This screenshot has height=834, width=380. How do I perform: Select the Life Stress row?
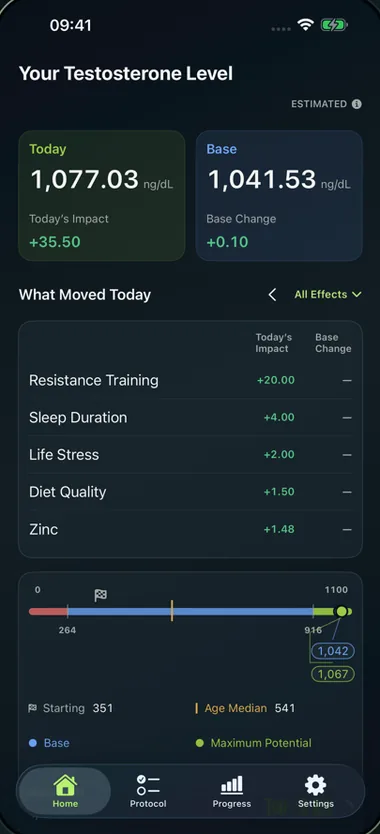190,455
